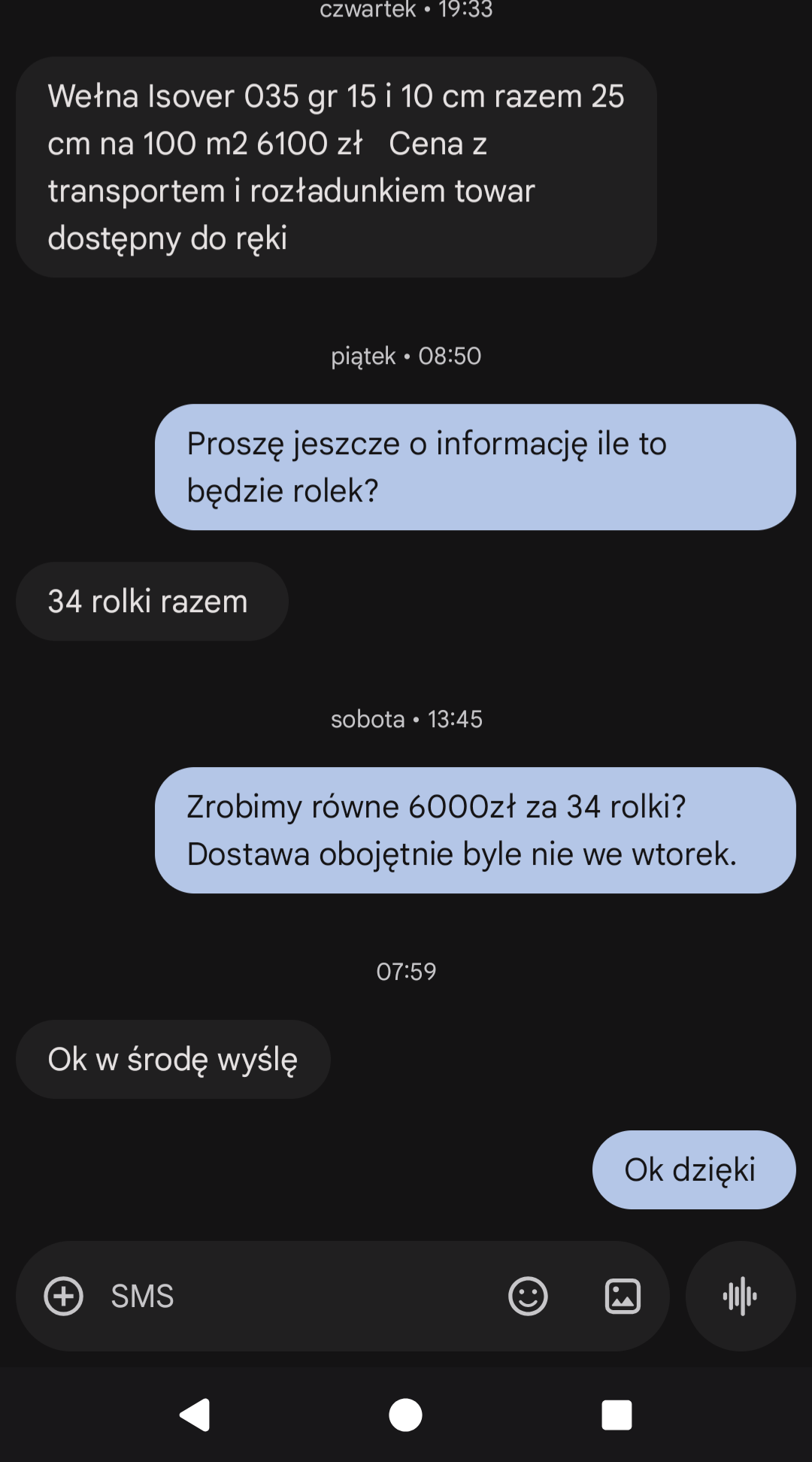Open recent apps overview
812x1462 pixels.
coord(617,1415)
